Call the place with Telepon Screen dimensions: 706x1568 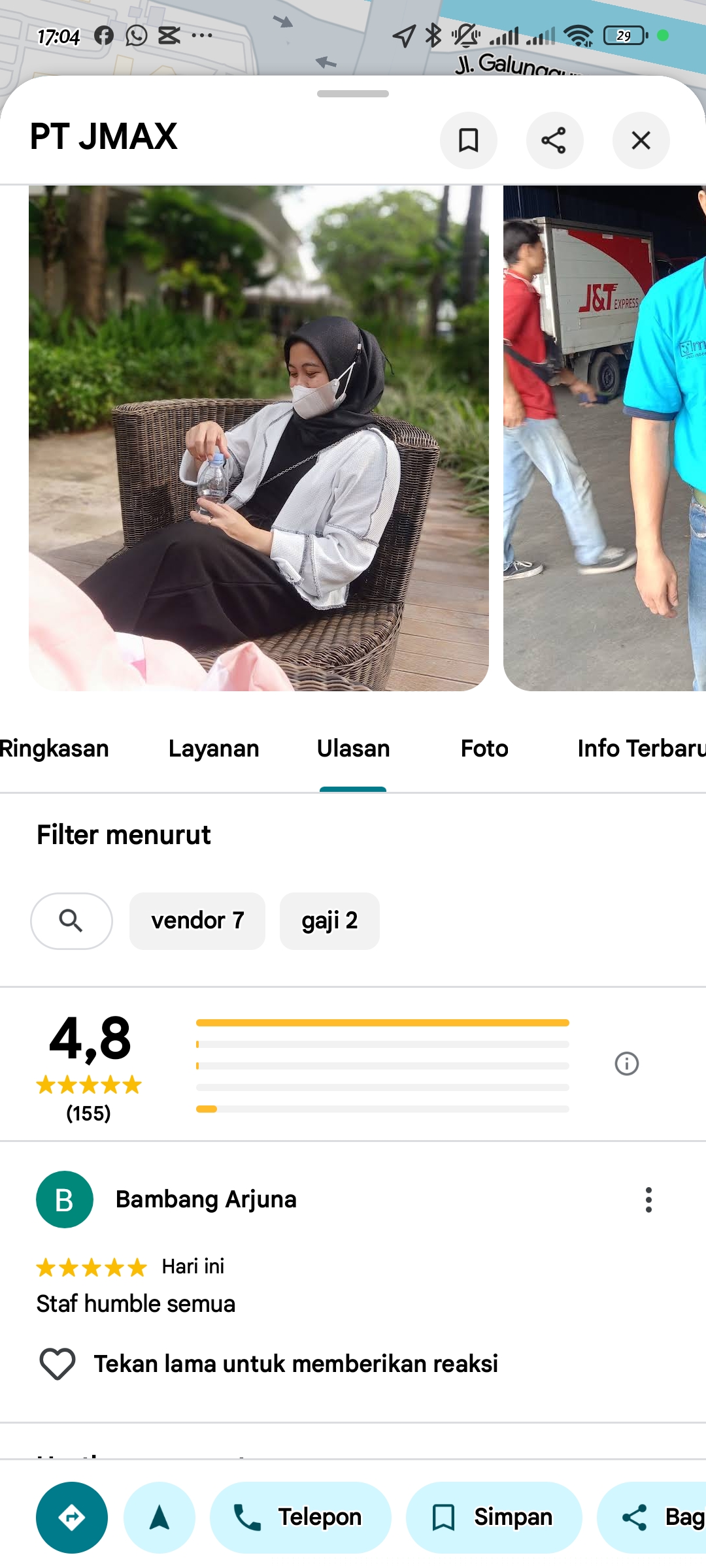point(301,1517)
